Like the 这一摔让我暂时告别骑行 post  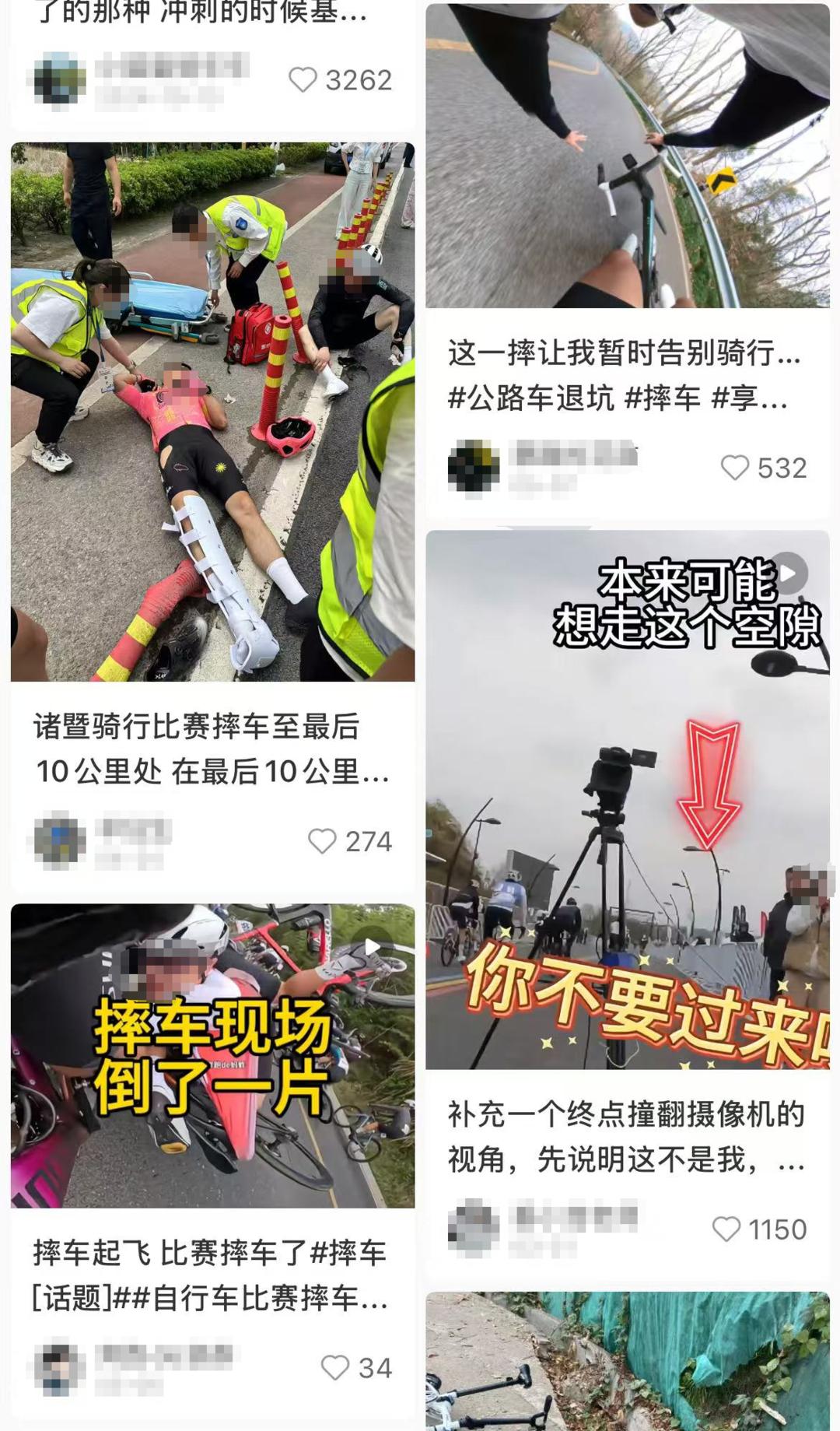(x=734, y=468)
